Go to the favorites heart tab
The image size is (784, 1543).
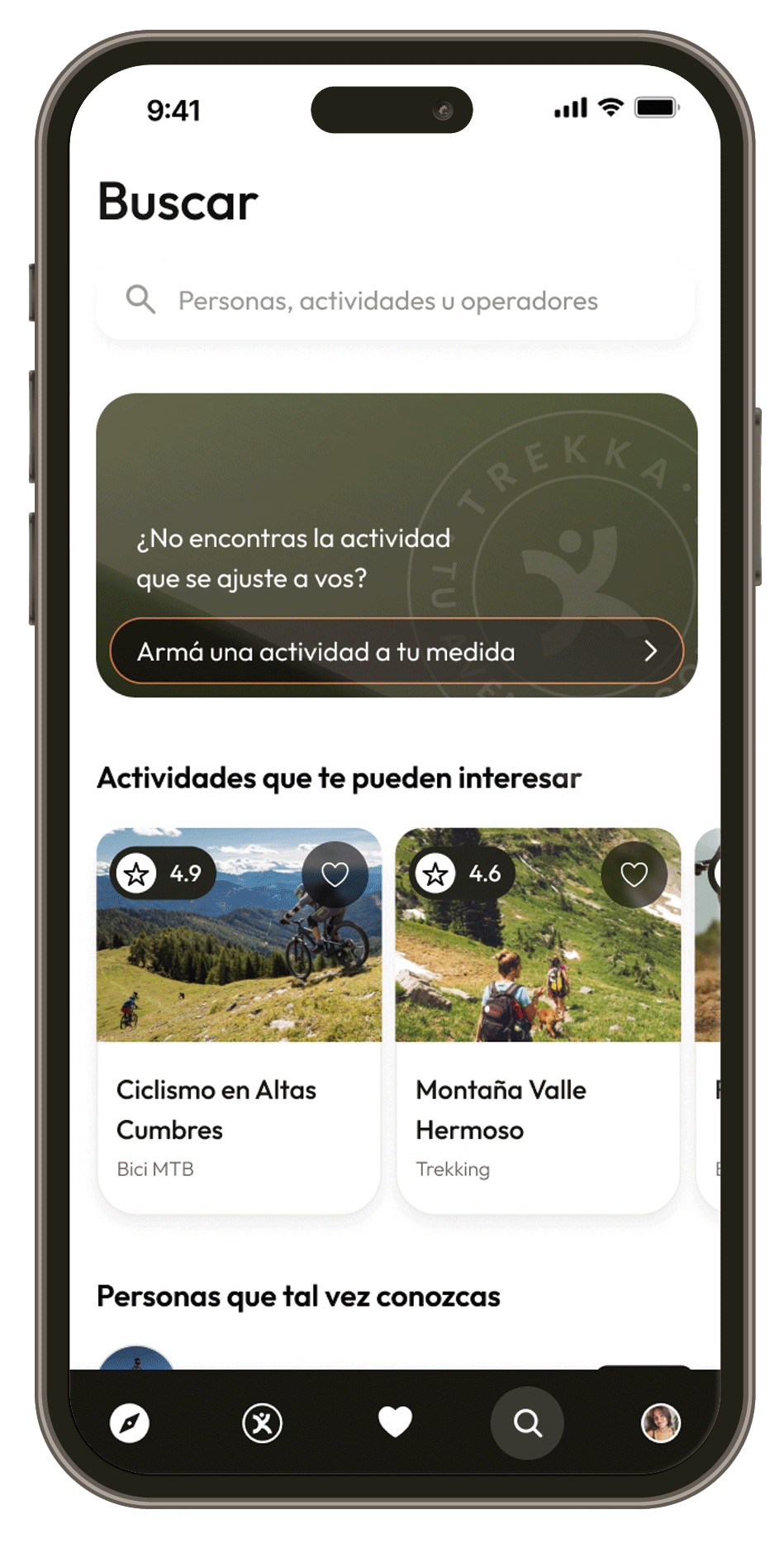click(x=395, y=1422)
